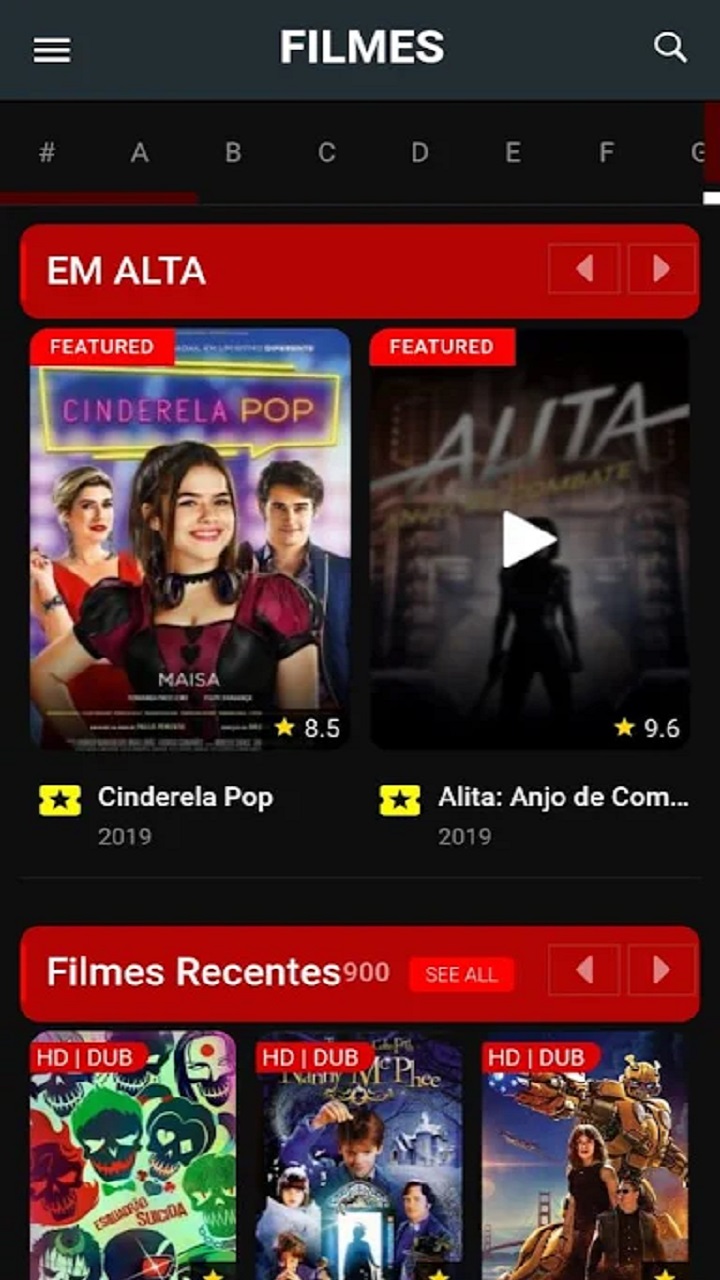Image resolution: width=720 pixels, height=1280 pixels.
Task: Open the Esquadrão Suicida poster
Action: point(133,1160)
